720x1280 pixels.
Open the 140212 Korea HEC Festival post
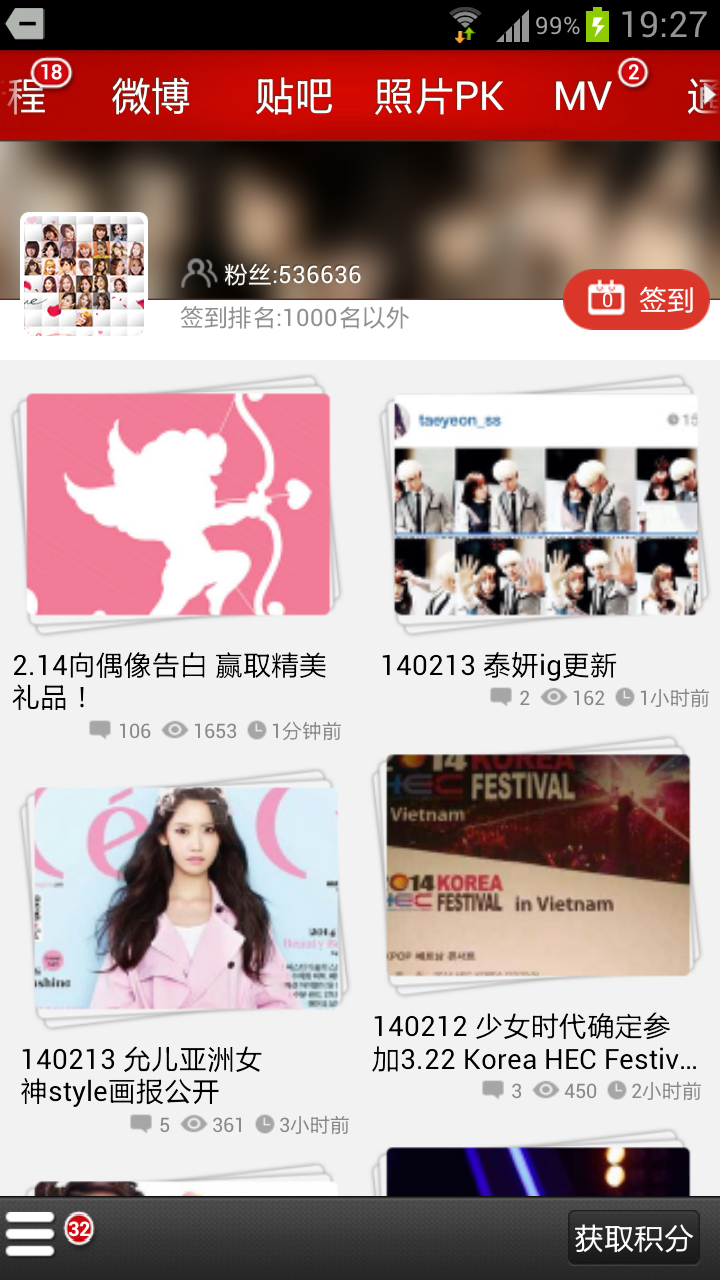click(538, 865)
